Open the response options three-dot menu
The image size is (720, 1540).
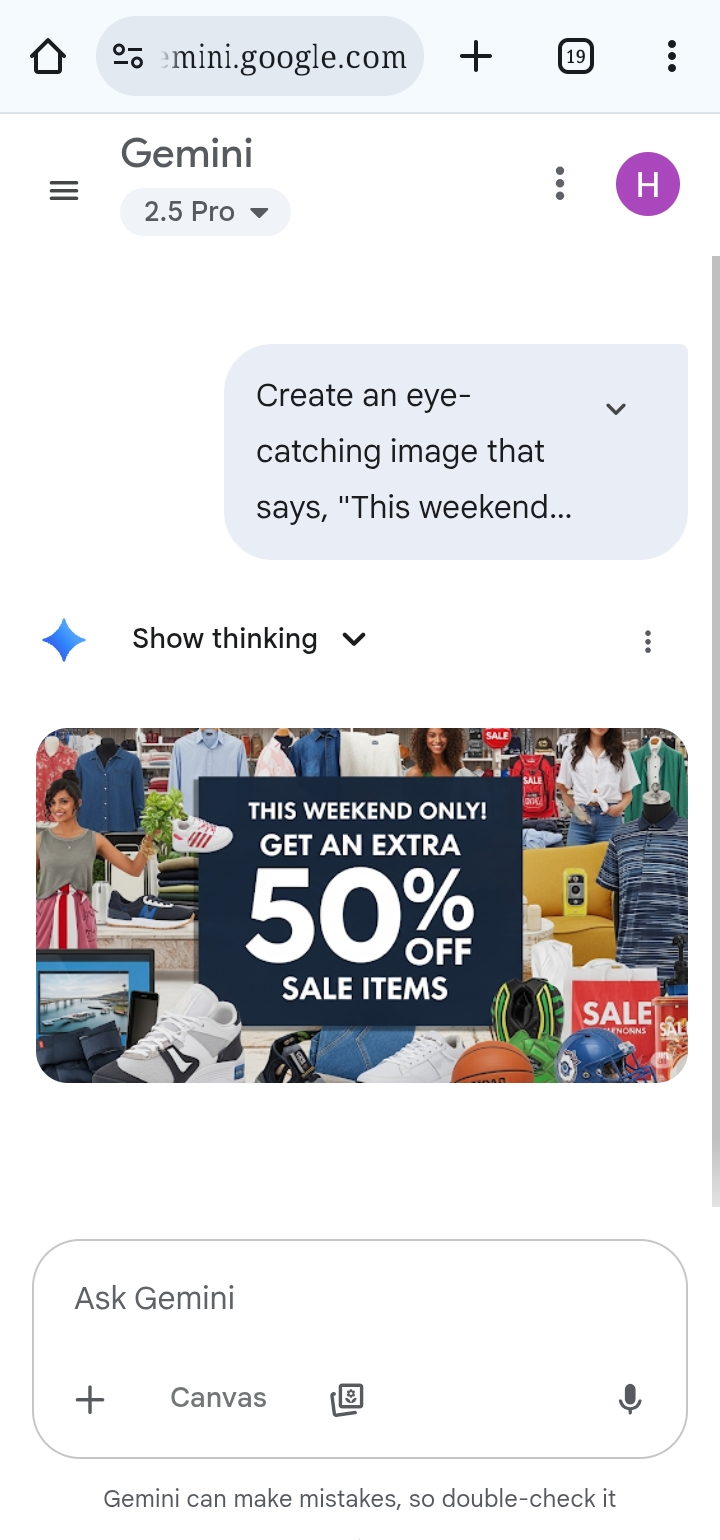point(648,642)
